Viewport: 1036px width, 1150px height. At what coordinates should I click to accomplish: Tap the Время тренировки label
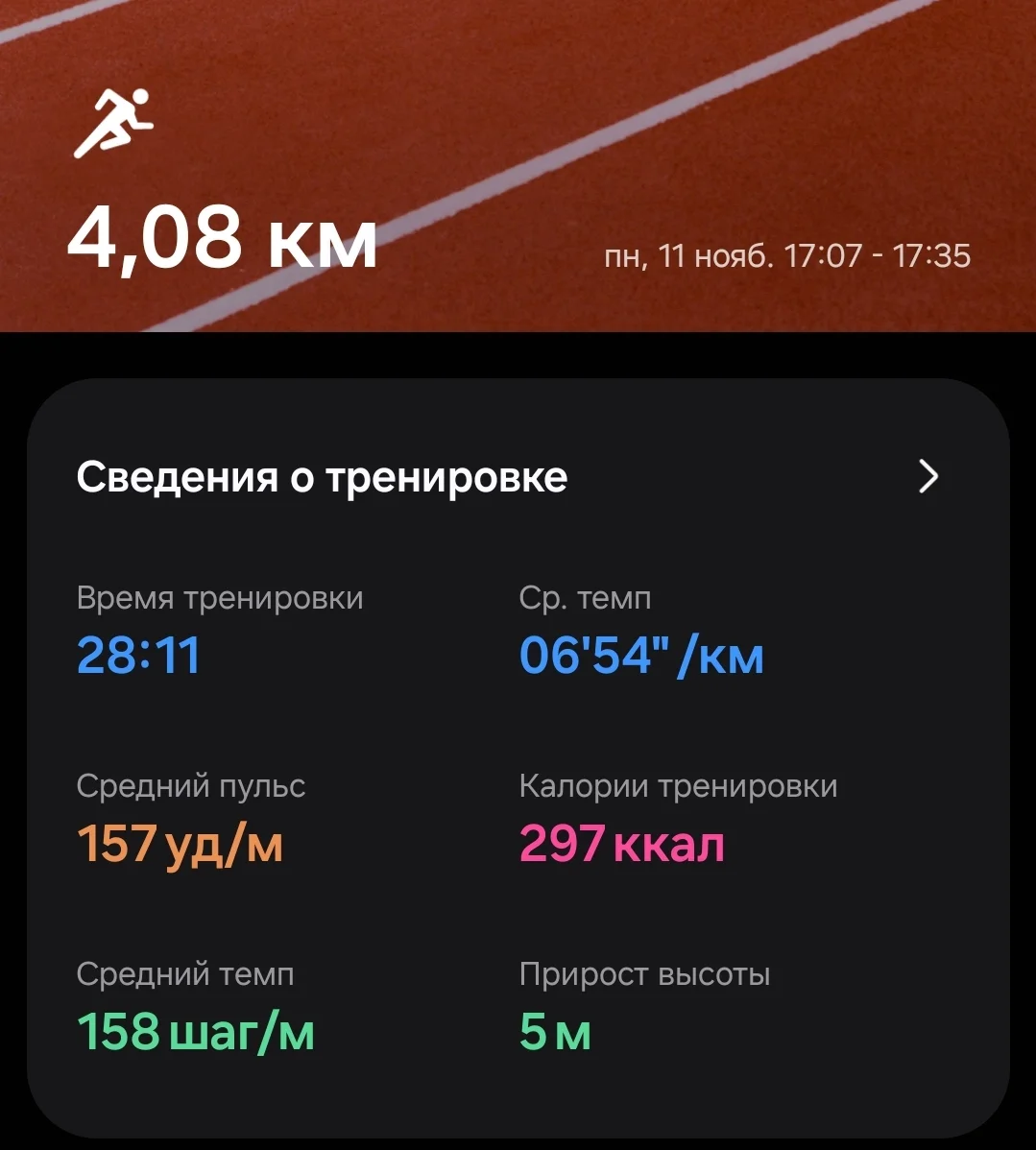coord(221,597)
